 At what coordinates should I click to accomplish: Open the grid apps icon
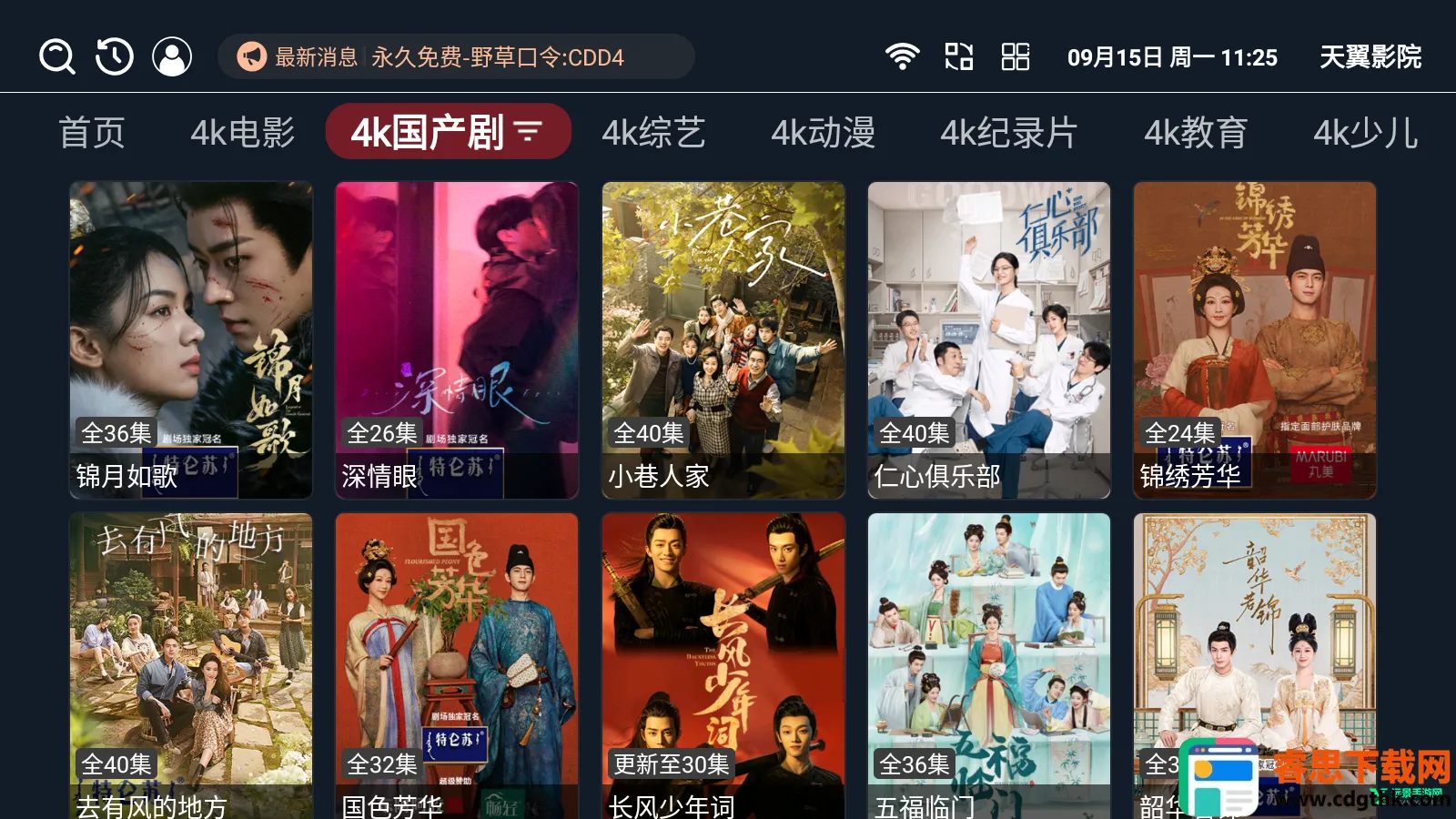[1015, 56]
